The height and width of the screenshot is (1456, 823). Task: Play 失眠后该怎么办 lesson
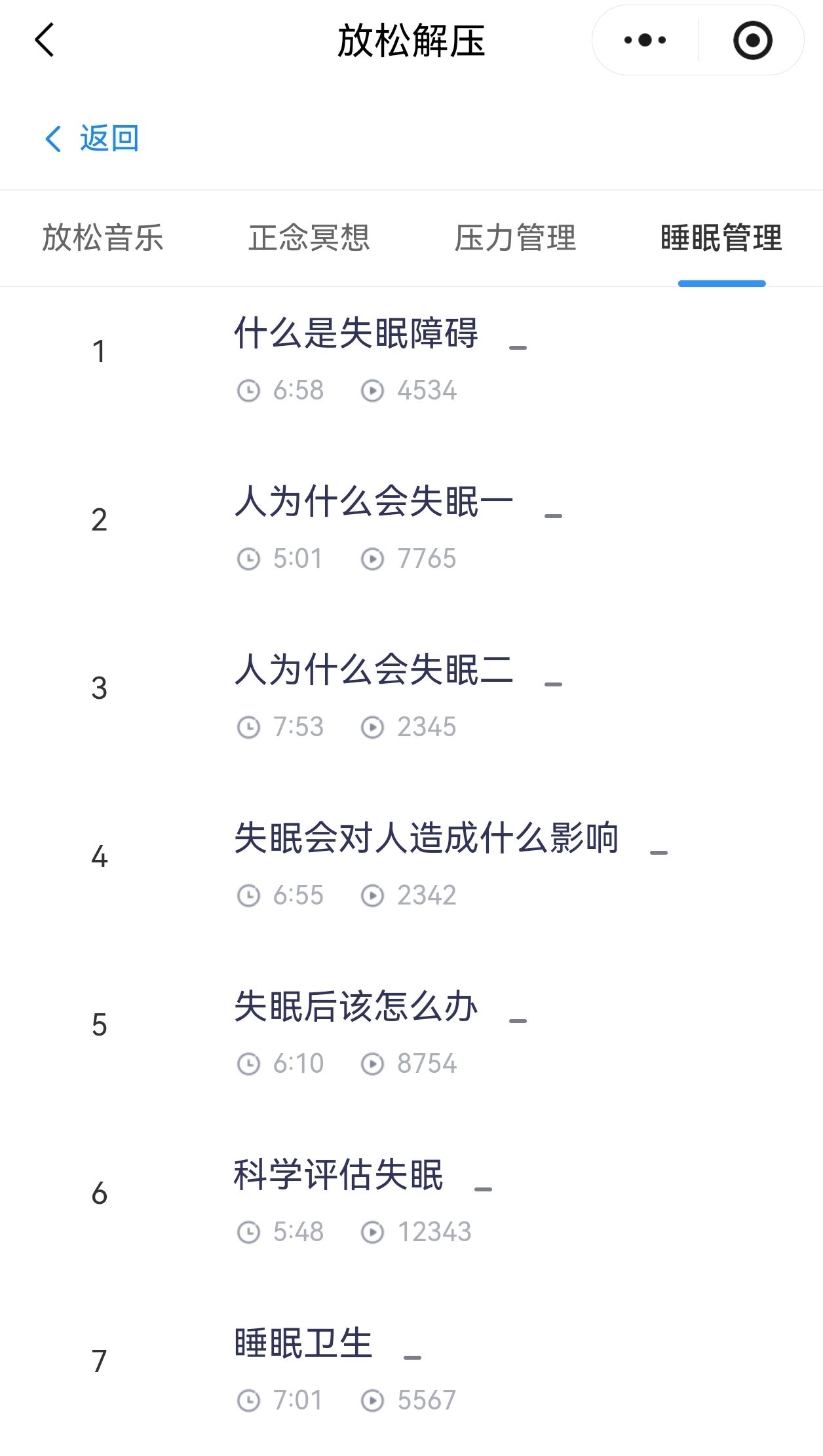tap(356, 1007)
